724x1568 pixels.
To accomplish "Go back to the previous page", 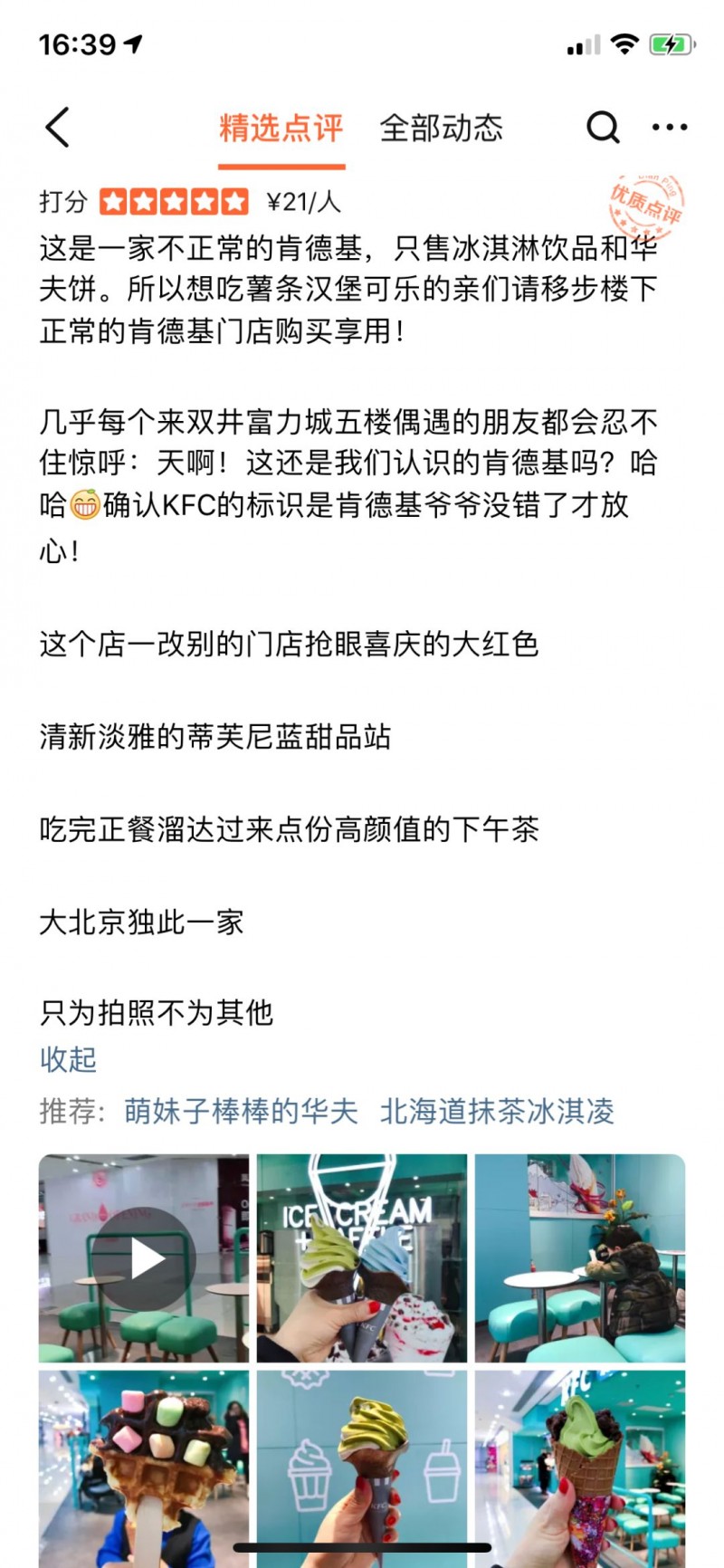I will click(58, 128).
